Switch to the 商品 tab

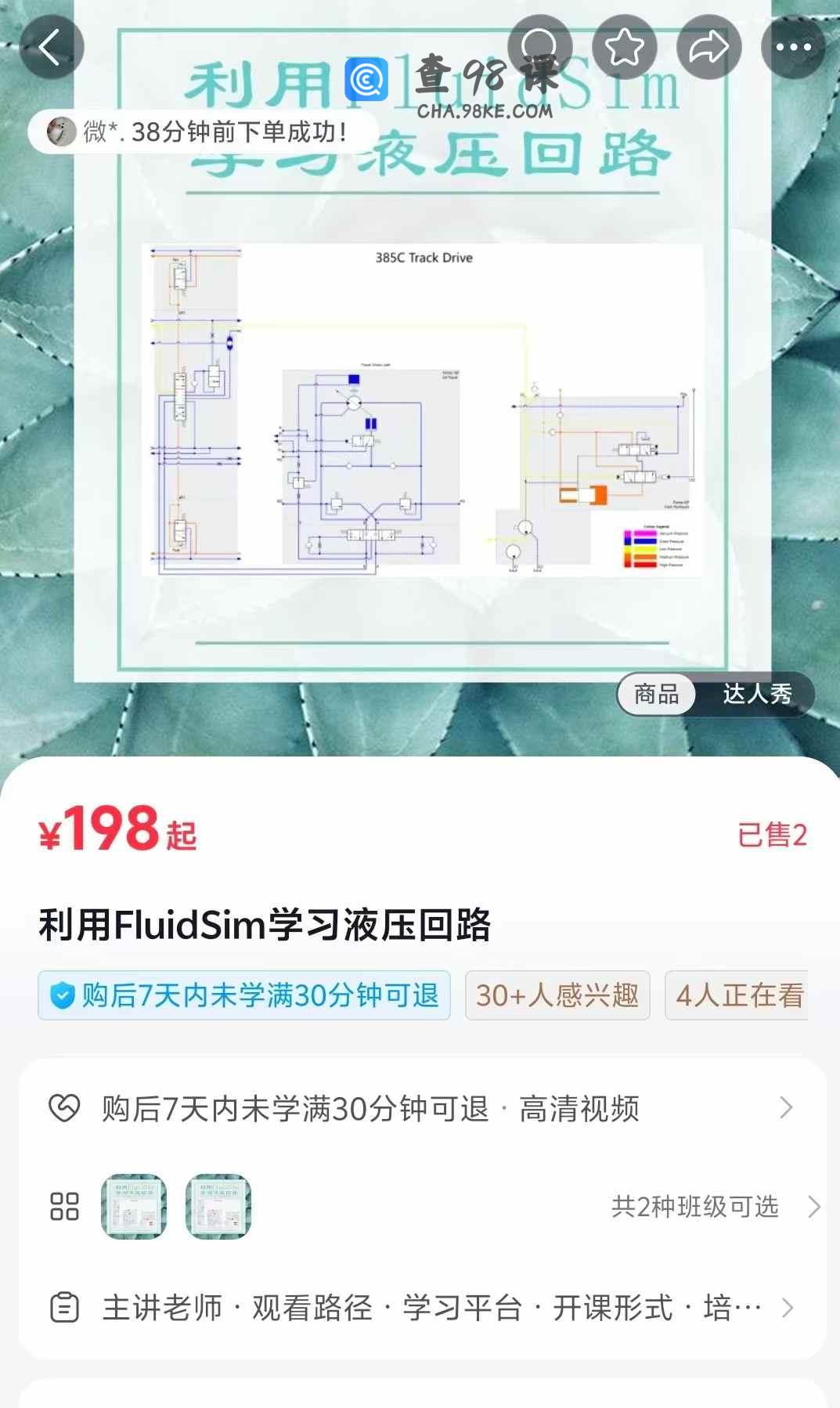[657, 694]
